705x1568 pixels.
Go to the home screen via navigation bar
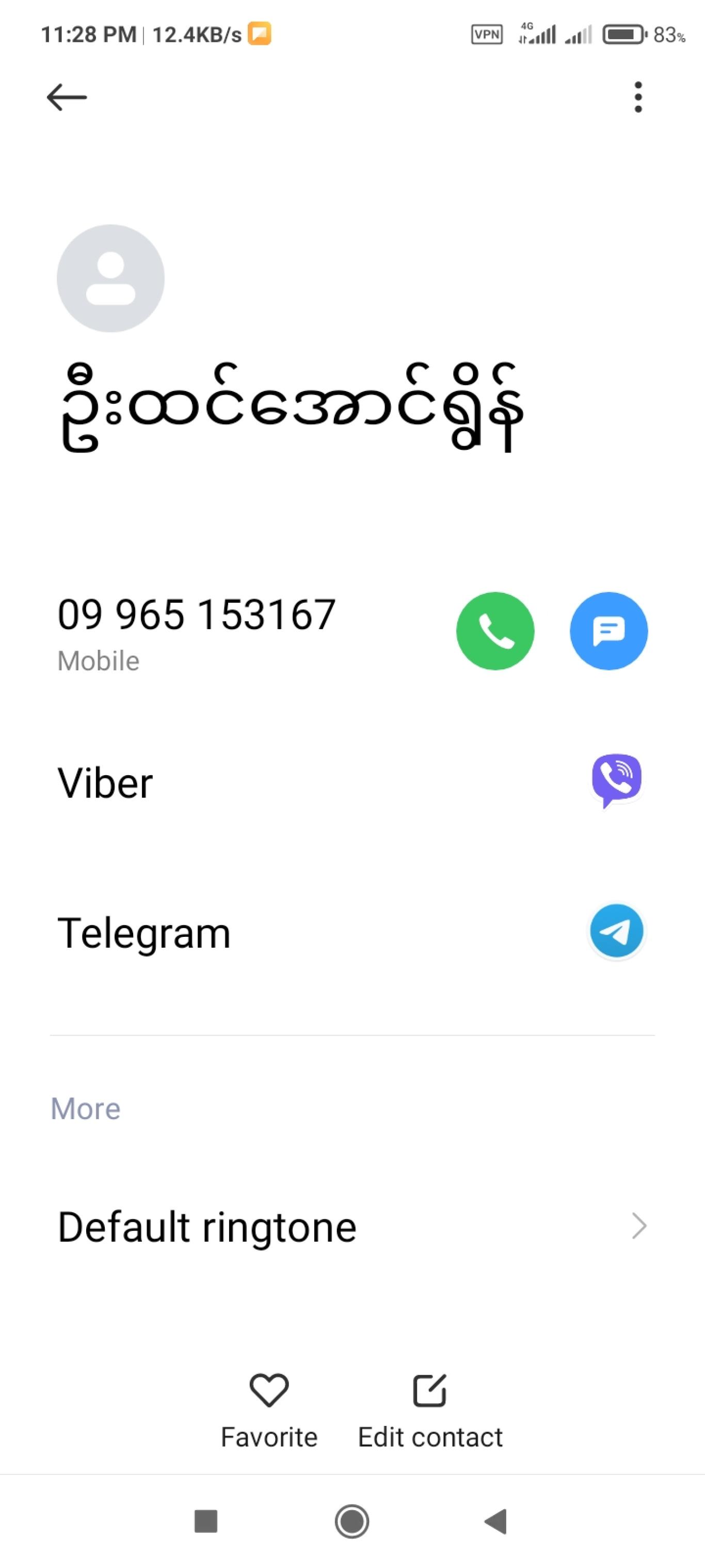click(x=352, y=1521)
